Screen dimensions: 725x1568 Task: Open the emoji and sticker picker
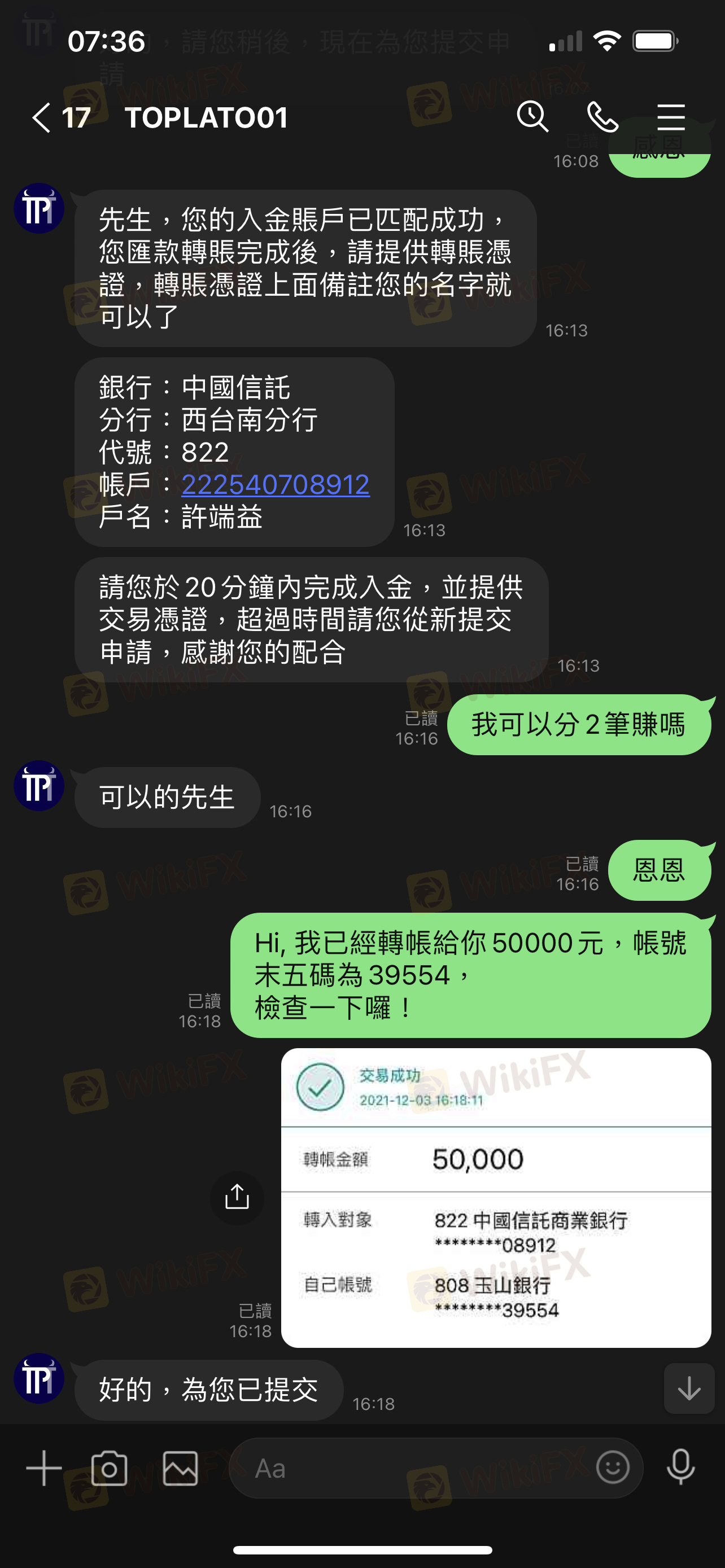pos(613,1468)
